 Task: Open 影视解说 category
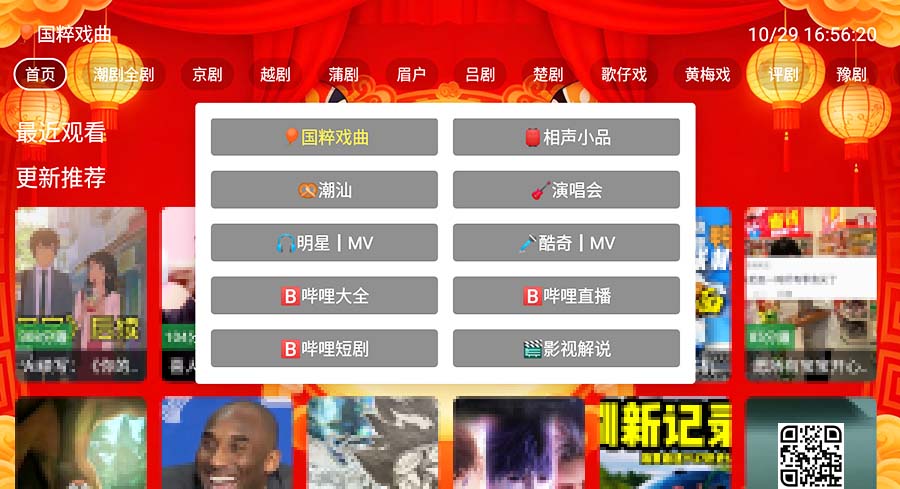click(566, 349)
